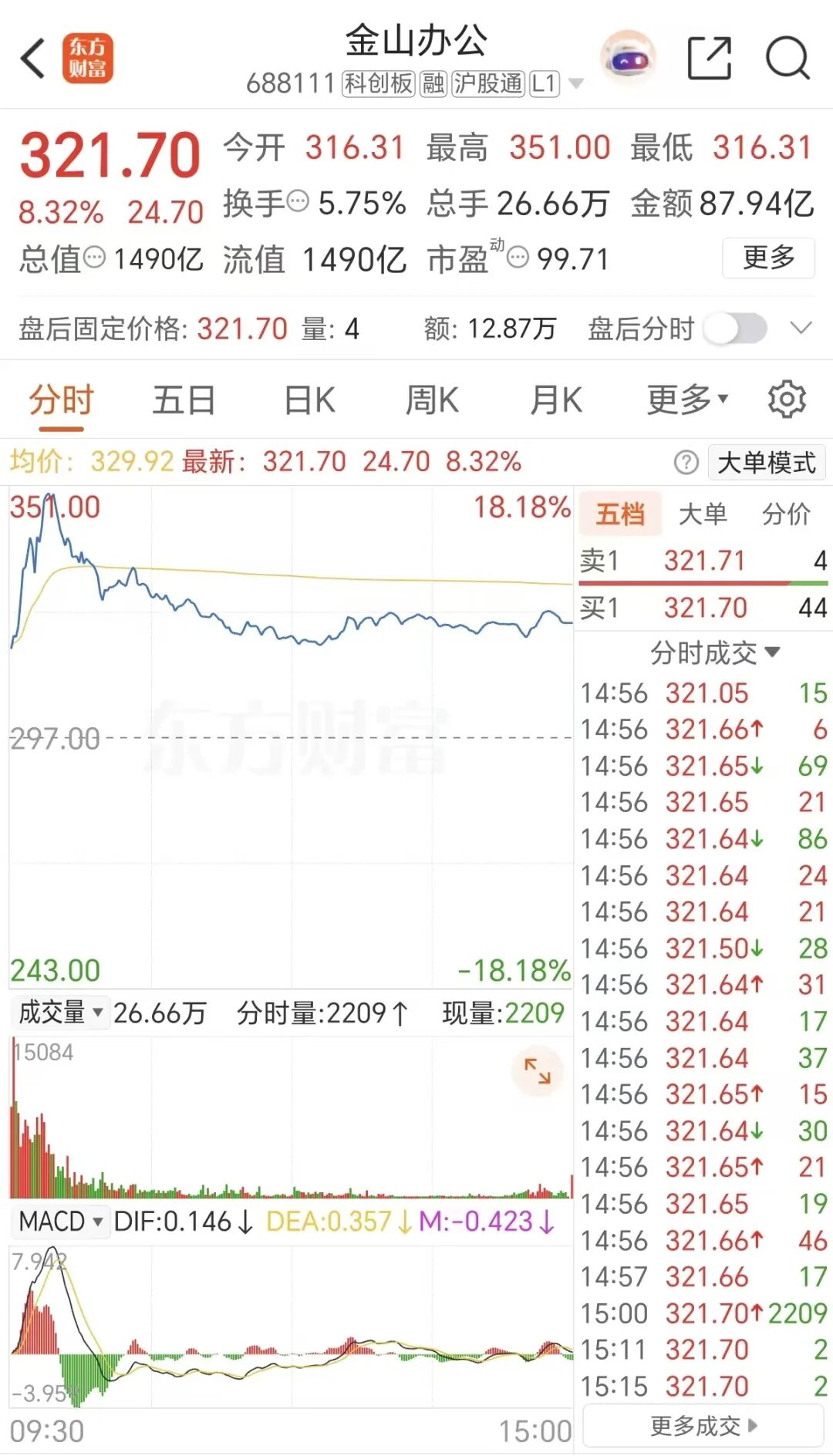Enable 大单模式
Screen dimensions: 833x1456
pyautogui.click(x=766, y=463)
